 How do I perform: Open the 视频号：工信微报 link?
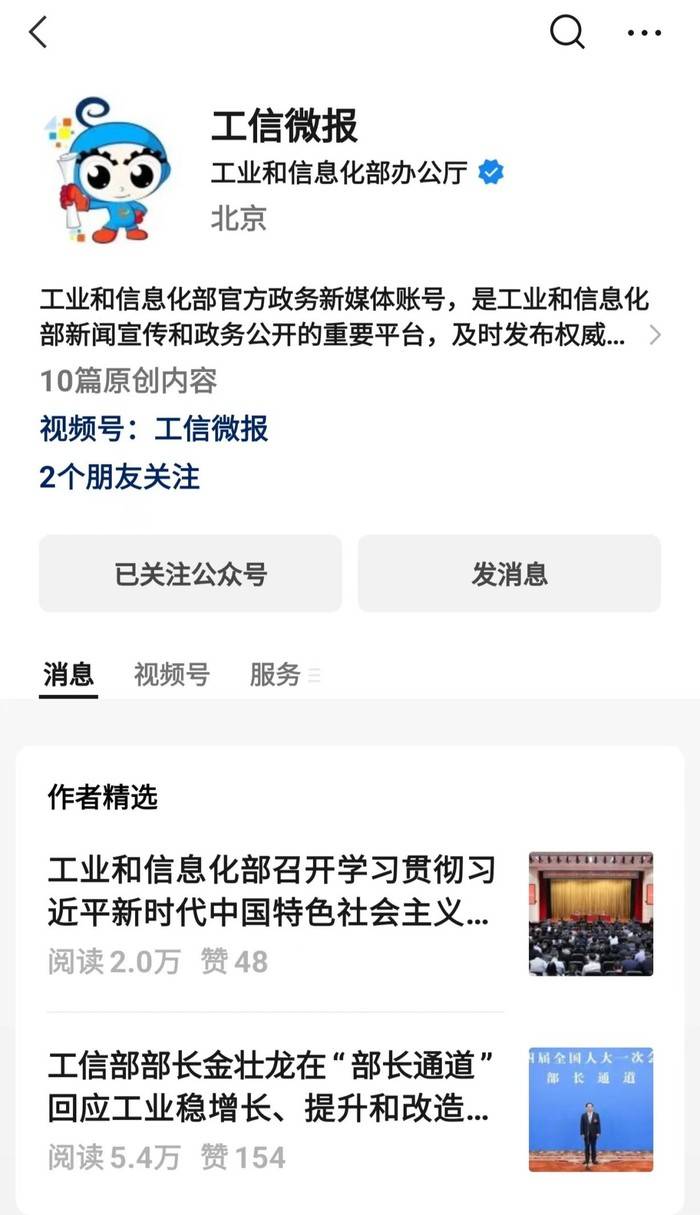coord(154,429)
